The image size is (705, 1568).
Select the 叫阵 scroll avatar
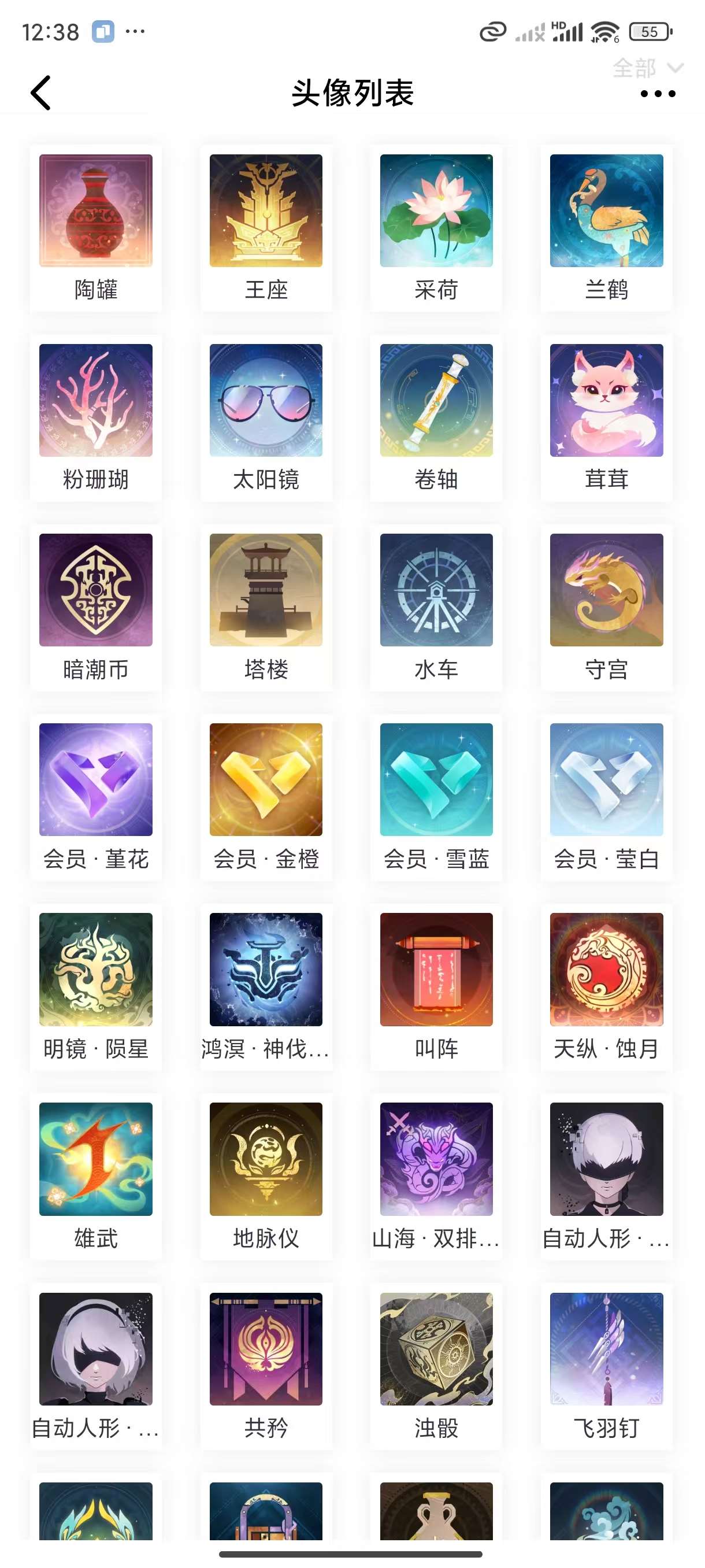tap(436, 969)
